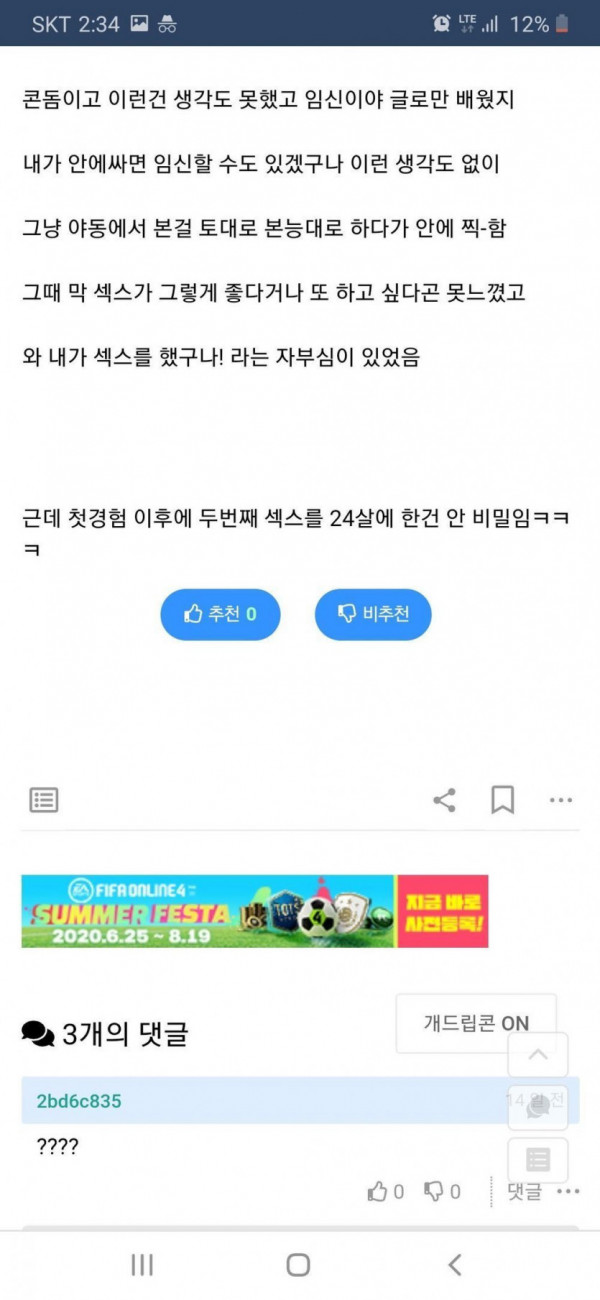Bookmark this post
600x1300 pixels.
[502, 800]
